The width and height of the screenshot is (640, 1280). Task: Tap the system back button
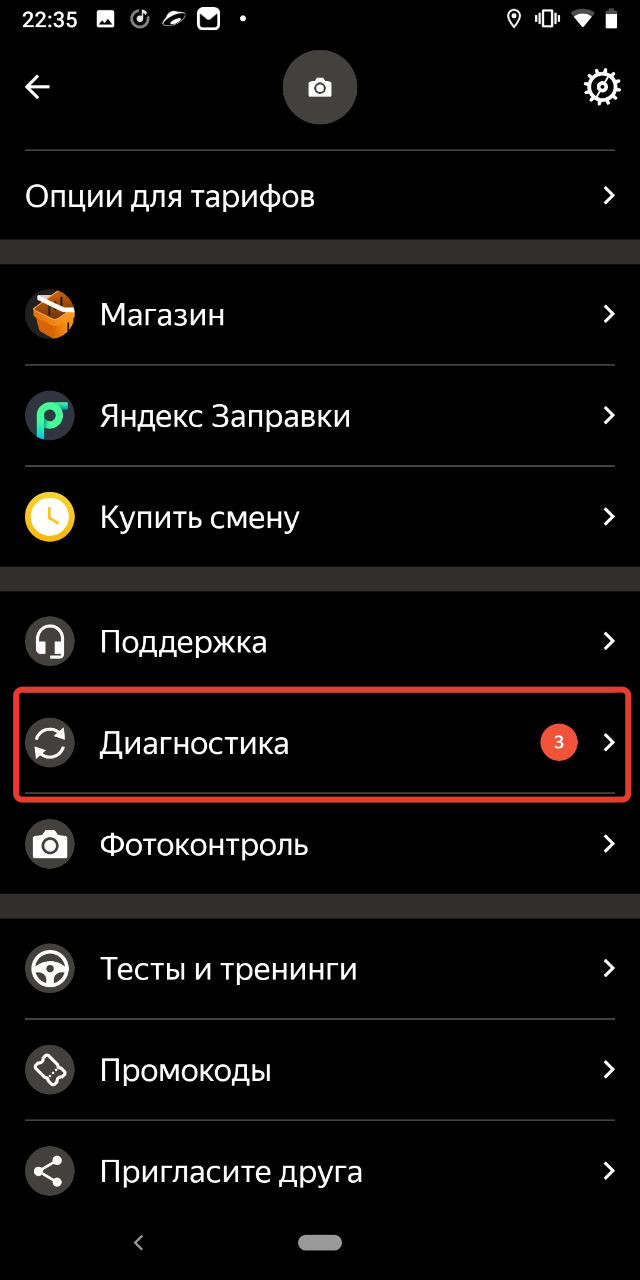coord(139,1243)
